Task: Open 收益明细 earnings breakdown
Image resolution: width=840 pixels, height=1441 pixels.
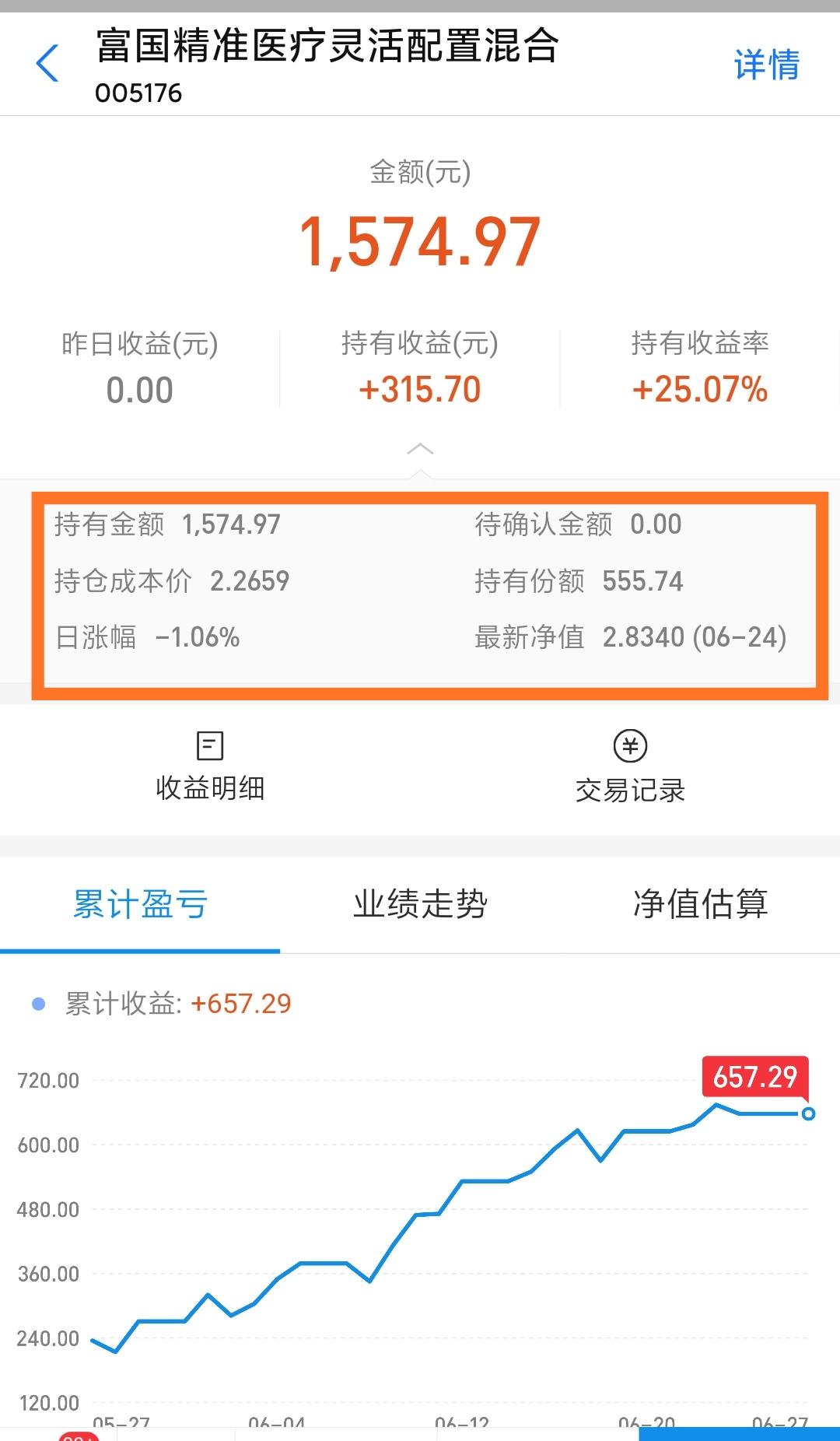Action: click(x=210, y=766)
